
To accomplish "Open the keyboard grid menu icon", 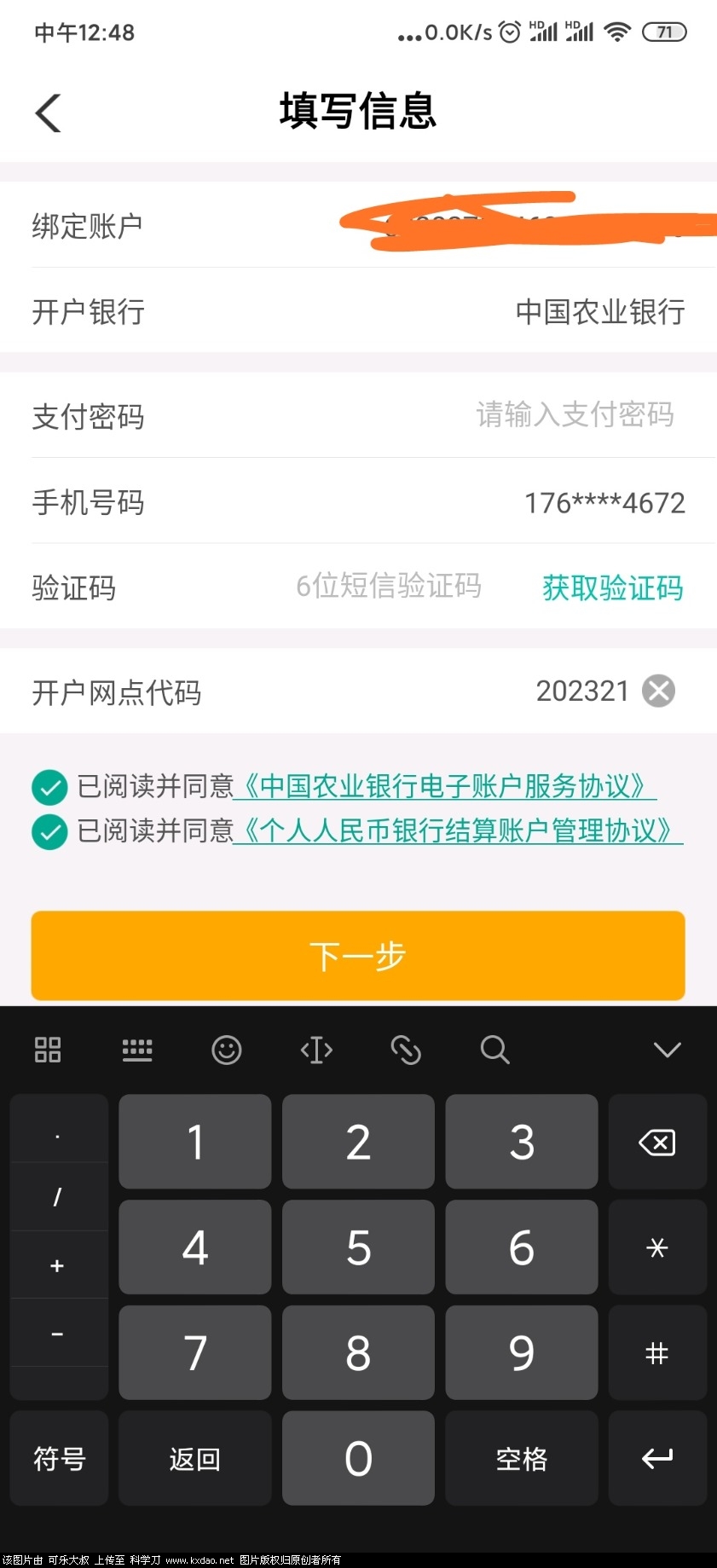I will click(48, 1050).
